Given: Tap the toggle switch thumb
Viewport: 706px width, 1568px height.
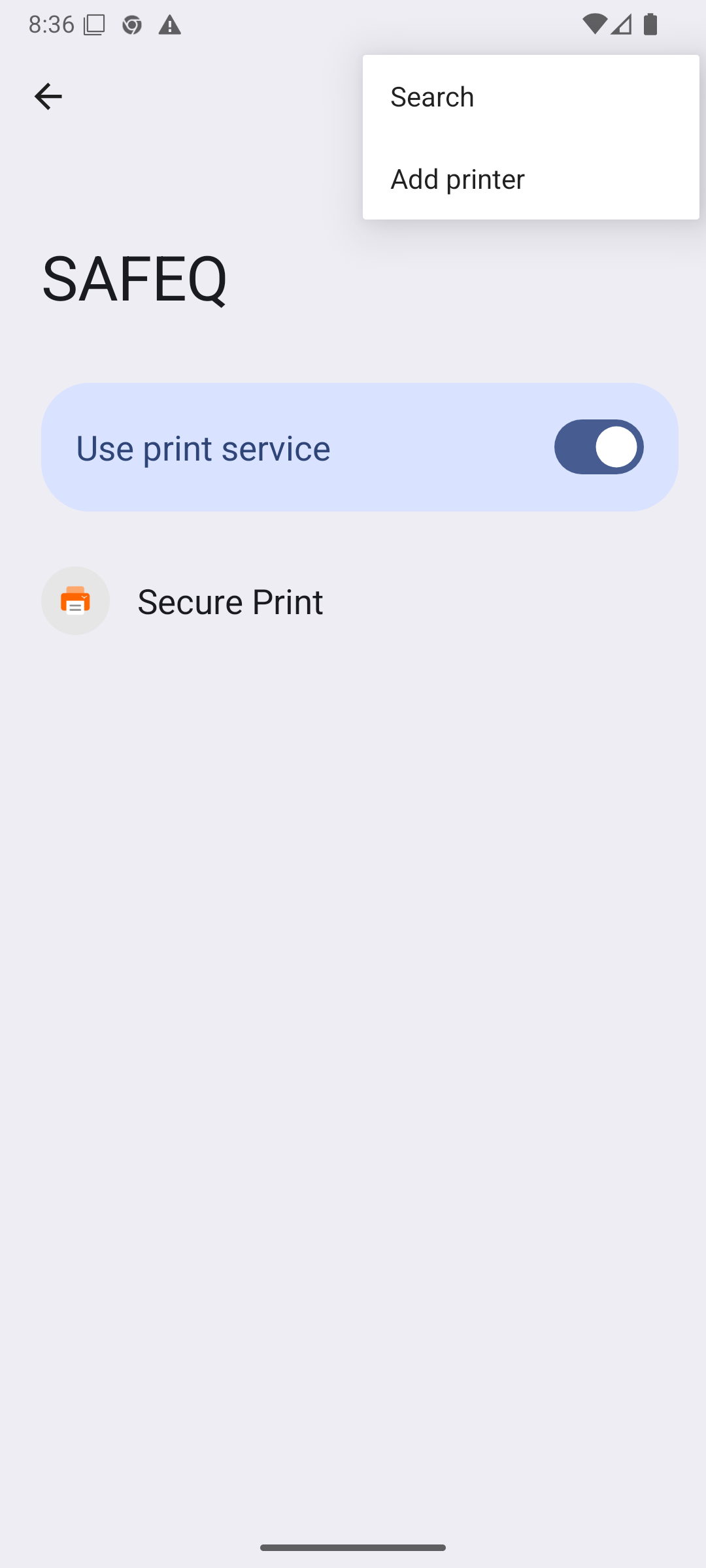Looking at the screenshot, I should [615, 447].
